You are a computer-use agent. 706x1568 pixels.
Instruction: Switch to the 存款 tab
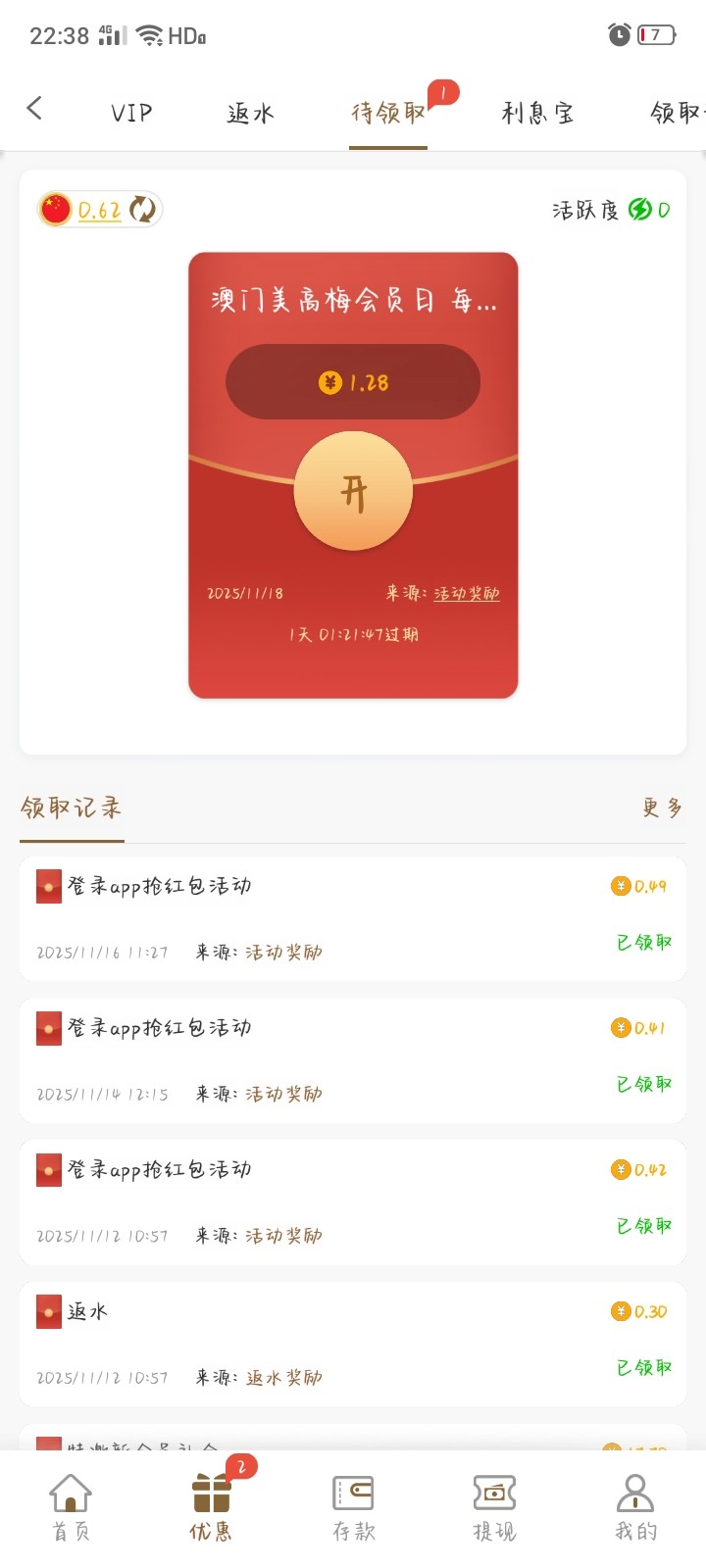click(x=353, y=1507)
